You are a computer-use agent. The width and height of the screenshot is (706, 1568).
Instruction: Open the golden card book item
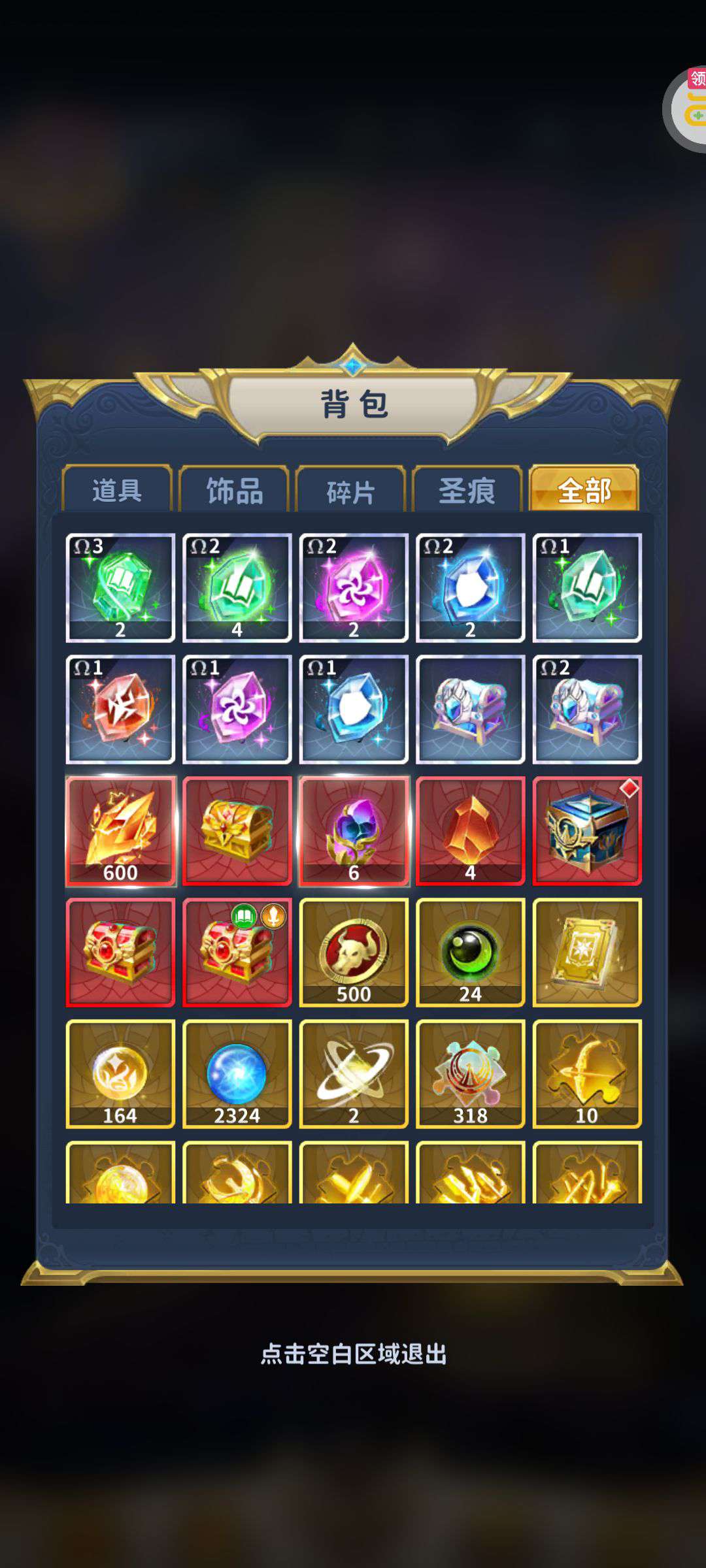[x=587, y=953]
